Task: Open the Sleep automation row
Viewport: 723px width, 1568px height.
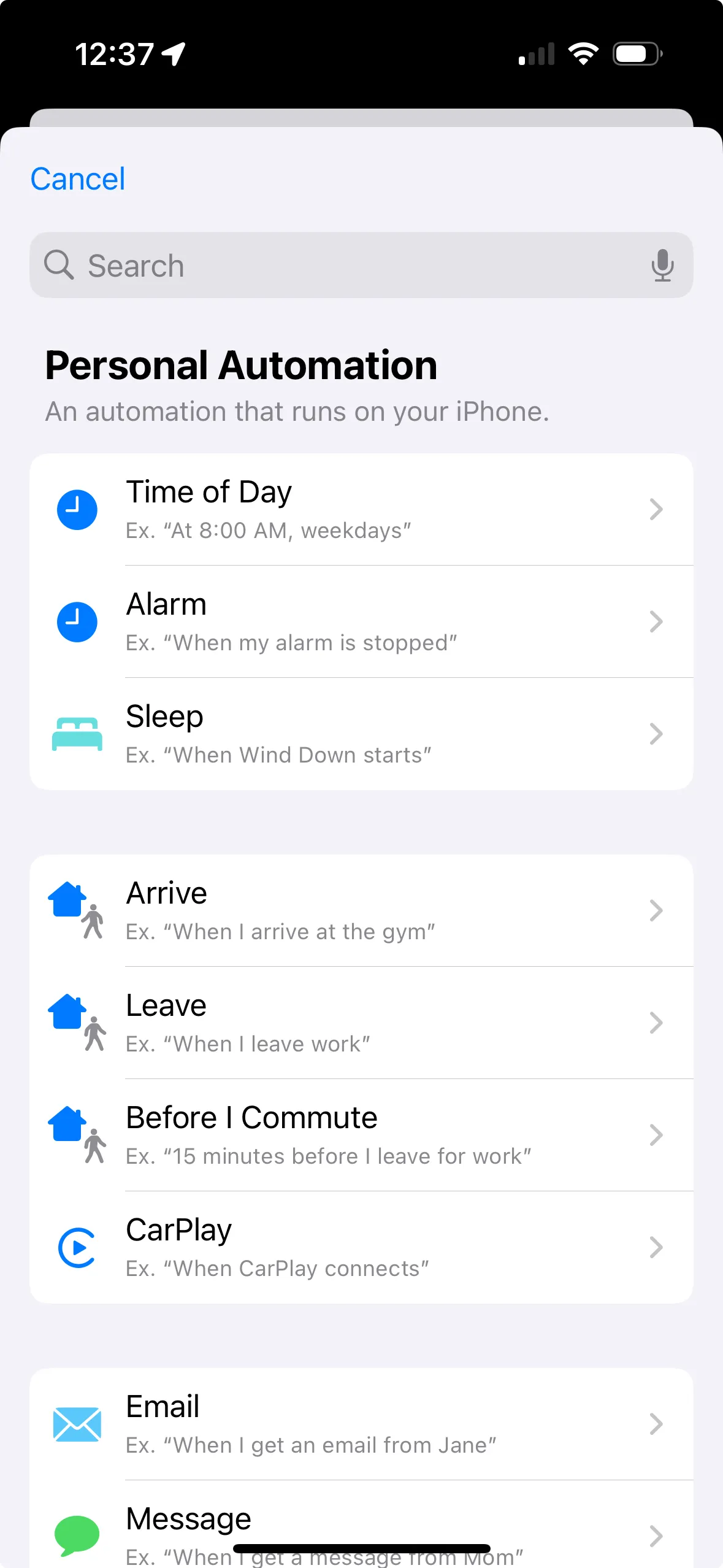Action: click(x=362, y=734)
